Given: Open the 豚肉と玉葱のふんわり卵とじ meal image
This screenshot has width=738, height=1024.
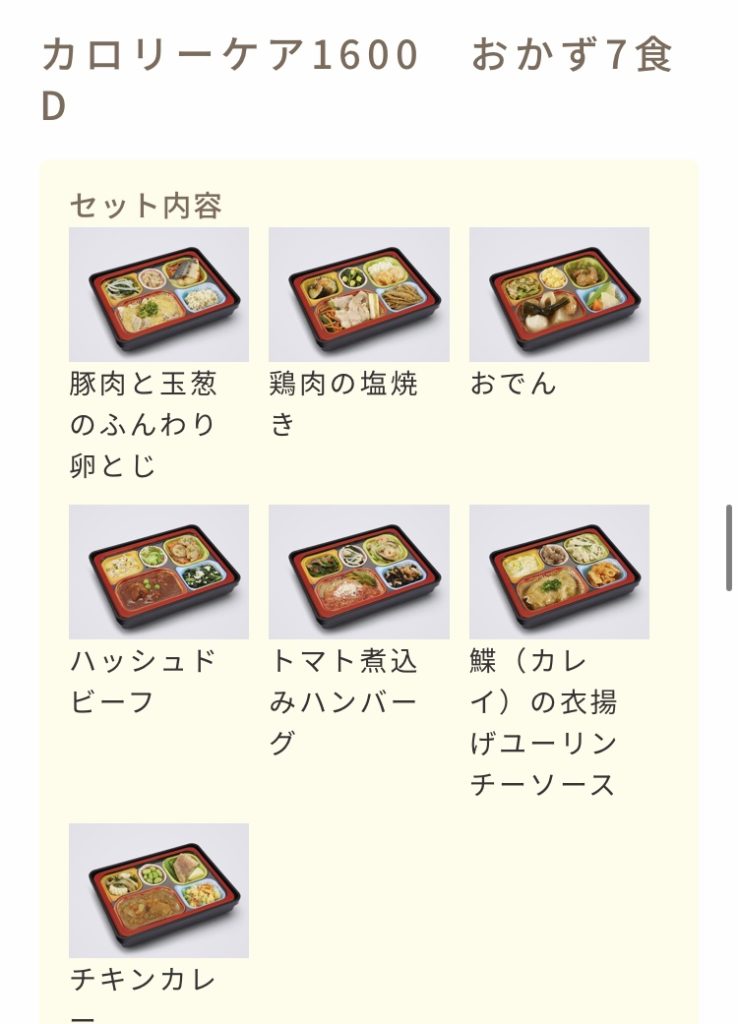Looking at the screenshot, I should pyautogui.click(x=158, y=294).
